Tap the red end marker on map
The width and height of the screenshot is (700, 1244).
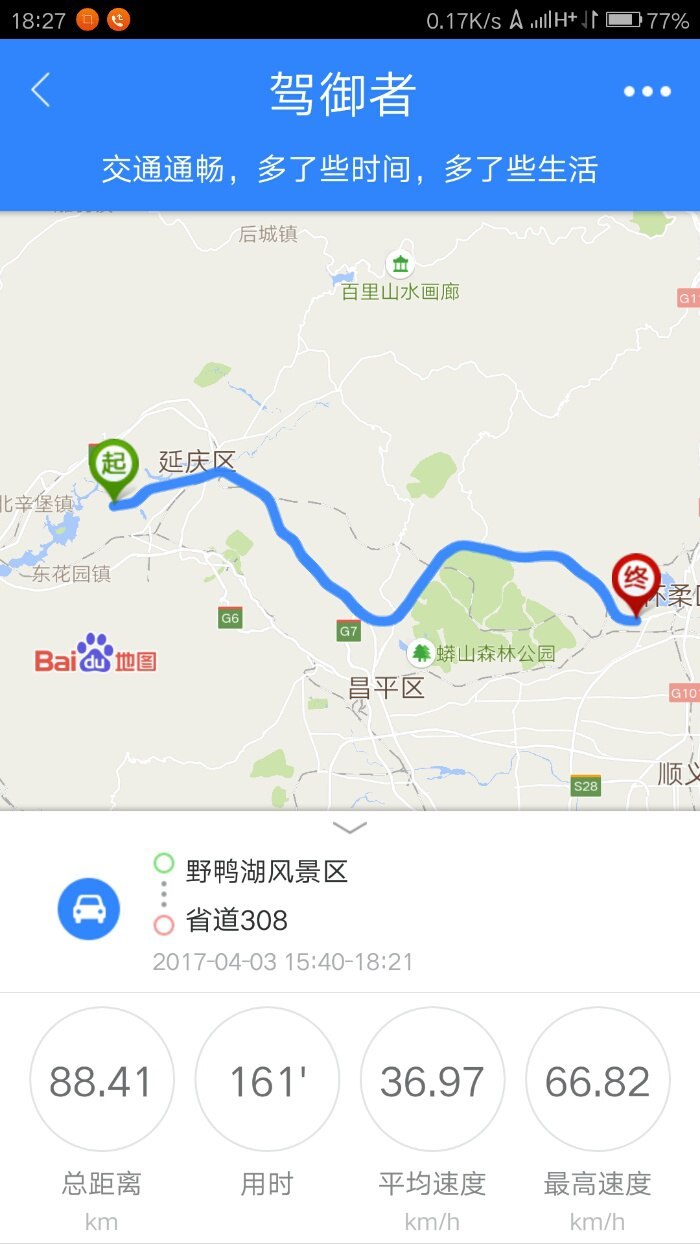[636, 582]
